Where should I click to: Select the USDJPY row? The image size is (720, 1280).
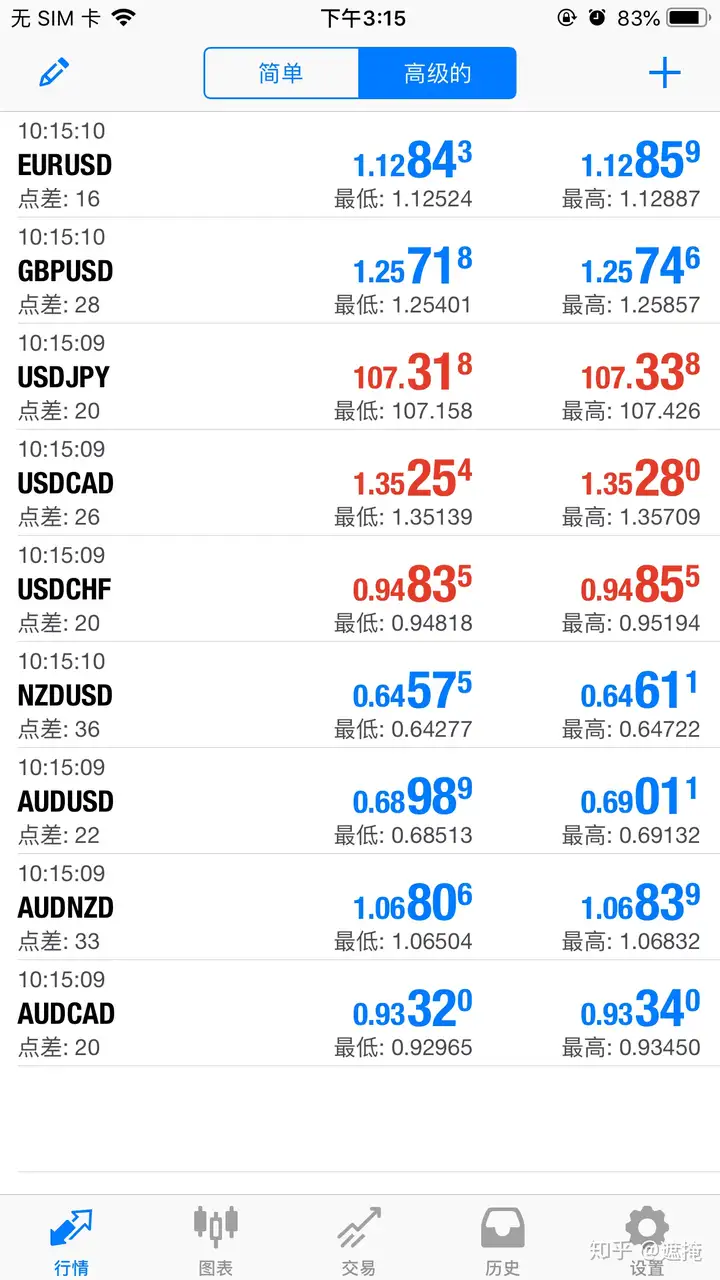pos(360,377)
